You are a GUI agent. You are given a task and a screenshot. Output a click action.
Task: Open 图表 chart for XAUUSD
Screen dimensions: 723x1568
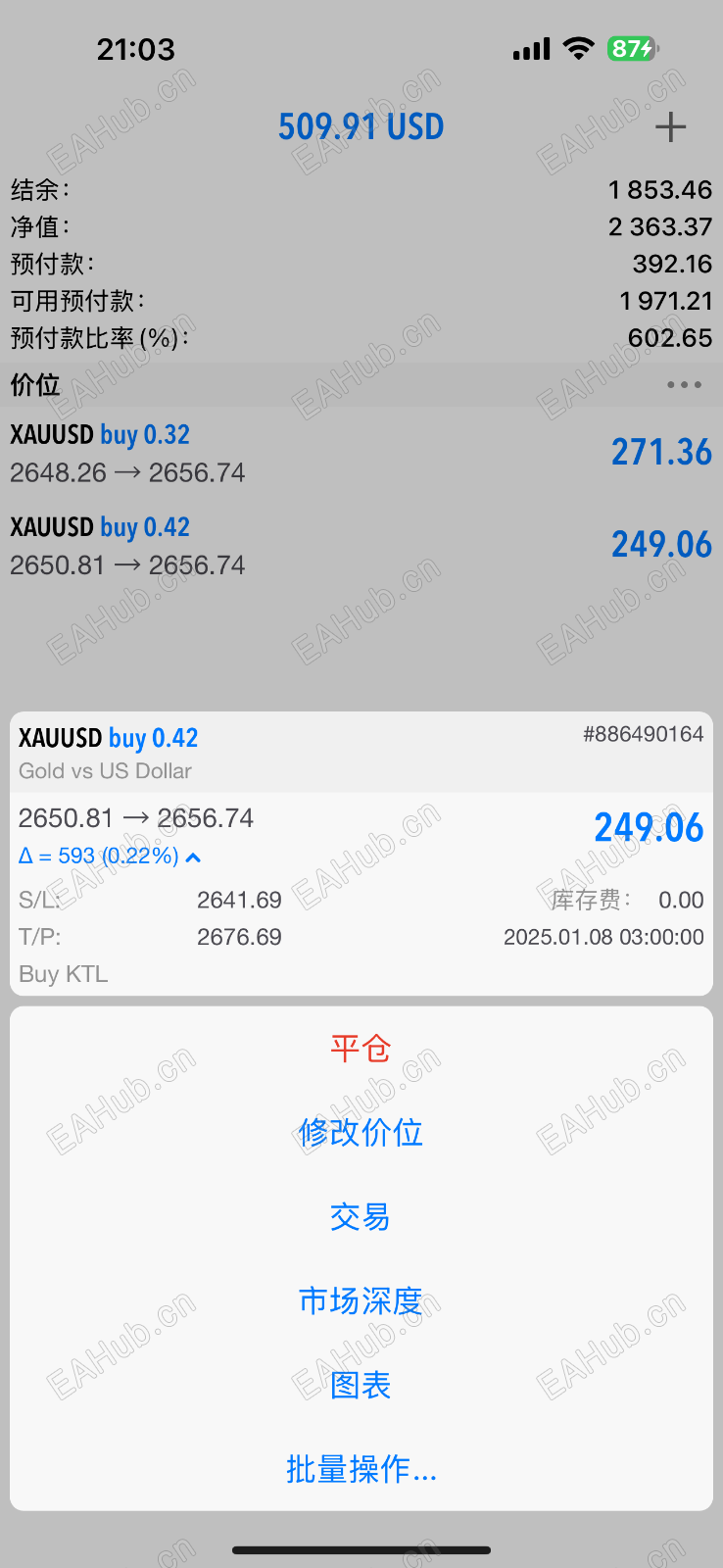pyautogui.click(x=361, y=1386)
